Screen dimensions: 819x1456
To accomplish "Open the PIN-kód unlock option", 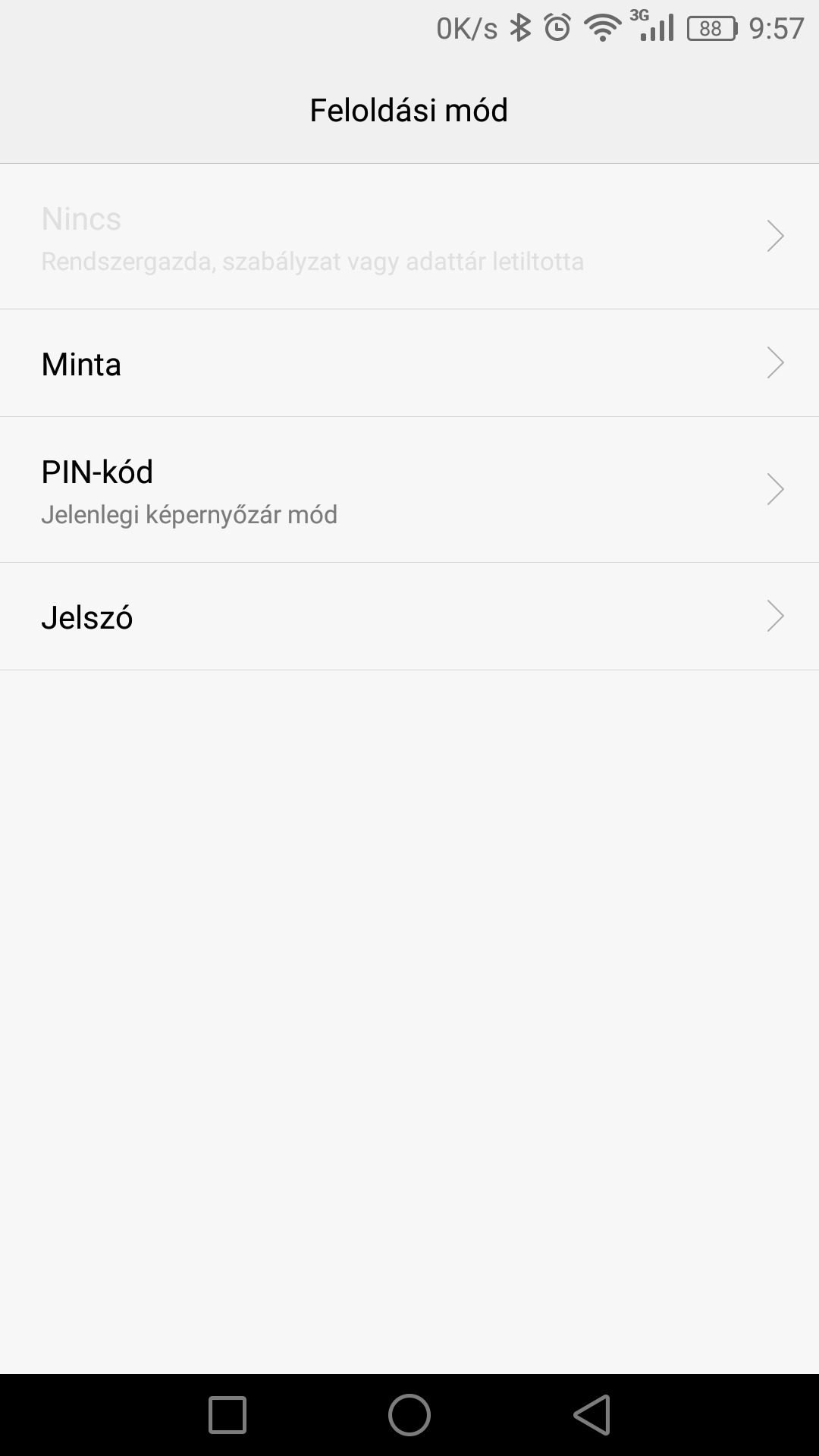I will coord(409,490).
